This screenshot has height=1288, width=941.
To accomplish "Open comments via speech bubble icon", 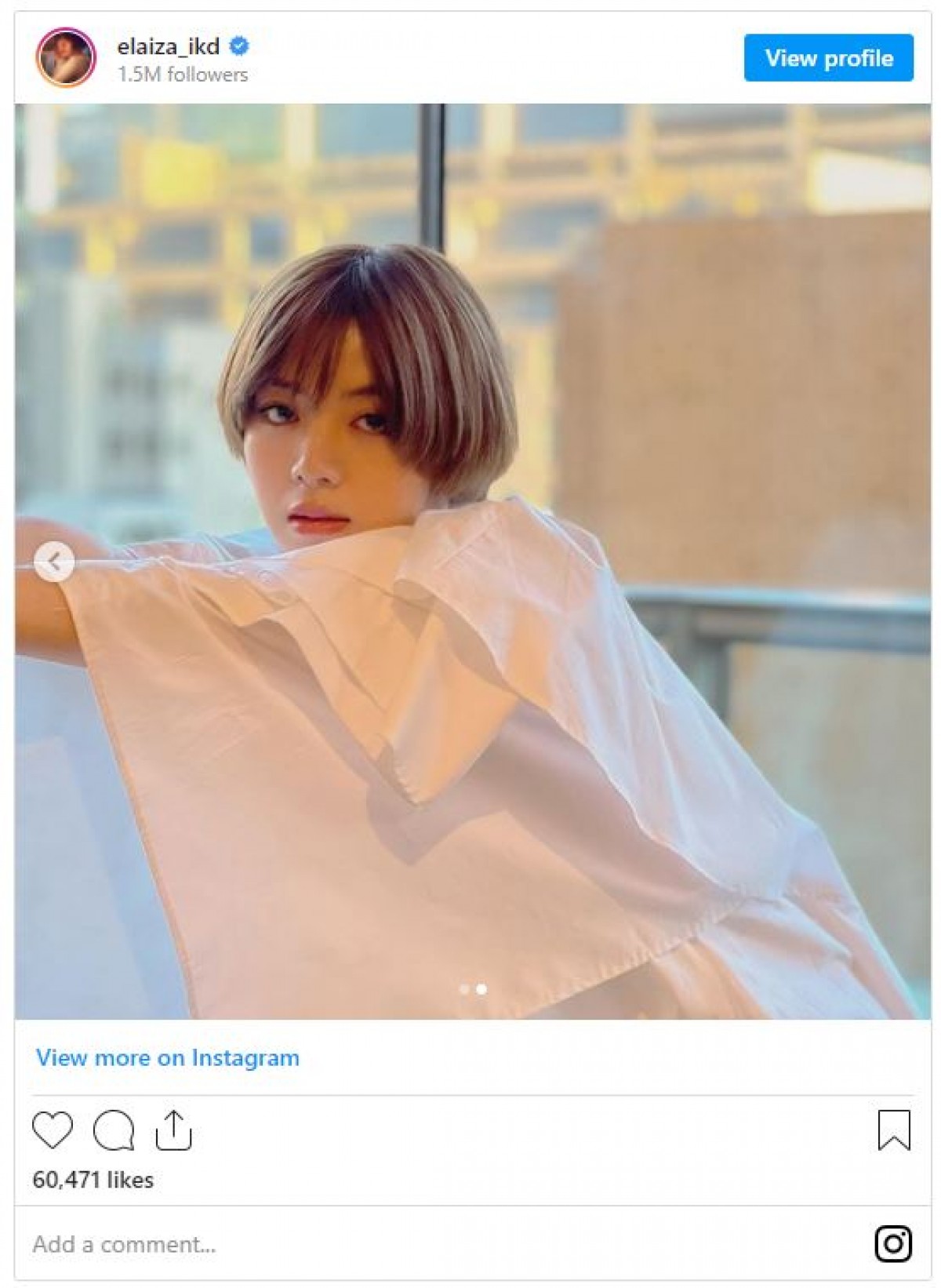I will coord(114,1130).
